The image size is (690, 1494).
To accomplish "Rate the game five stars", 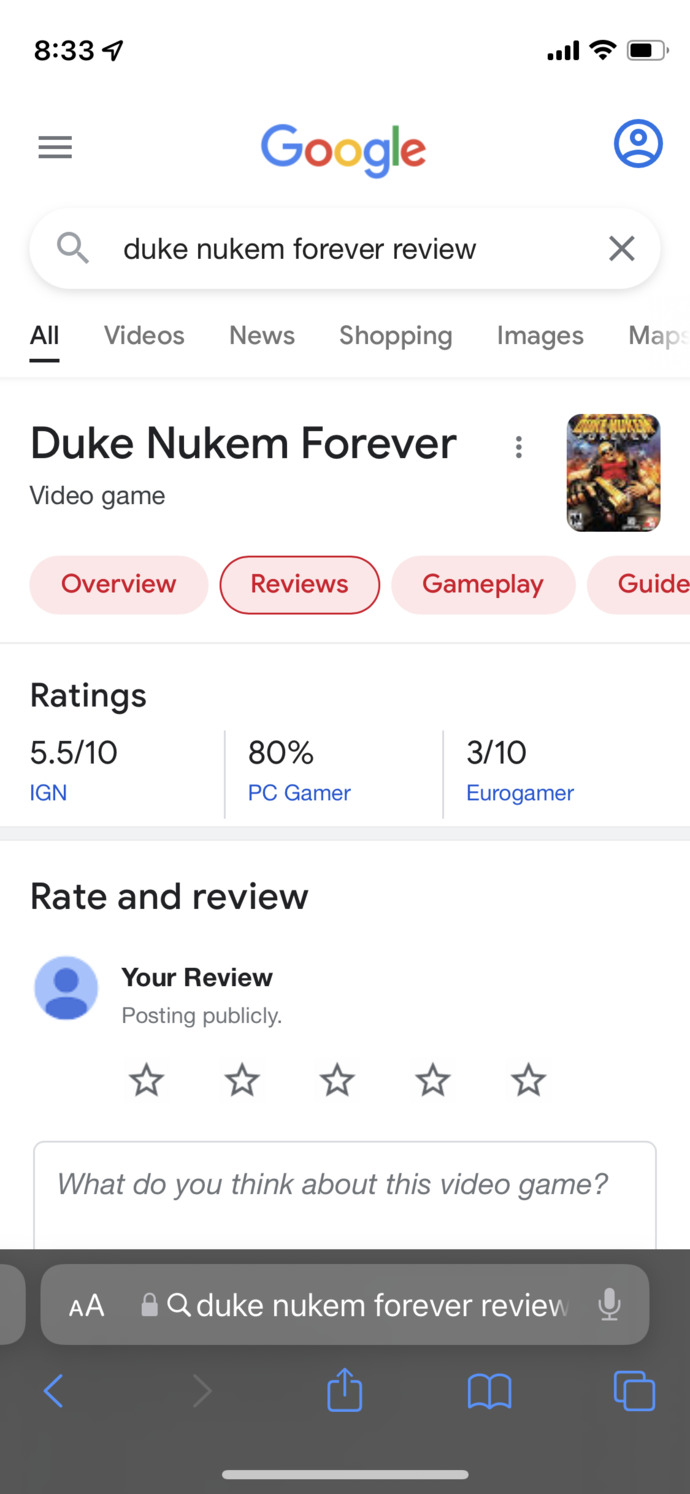I will 528,1080.
